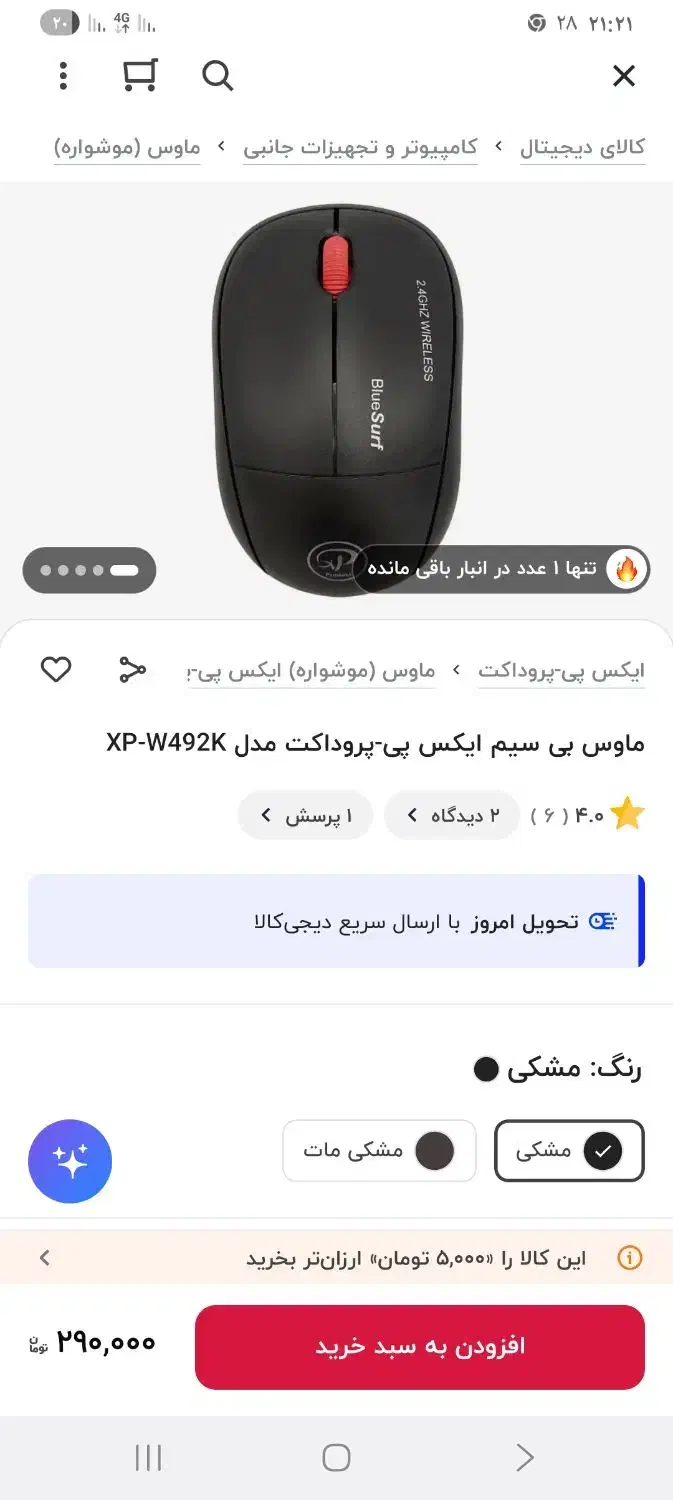Open the کالای دیجیتال breadcrumb

click(582, 148)
